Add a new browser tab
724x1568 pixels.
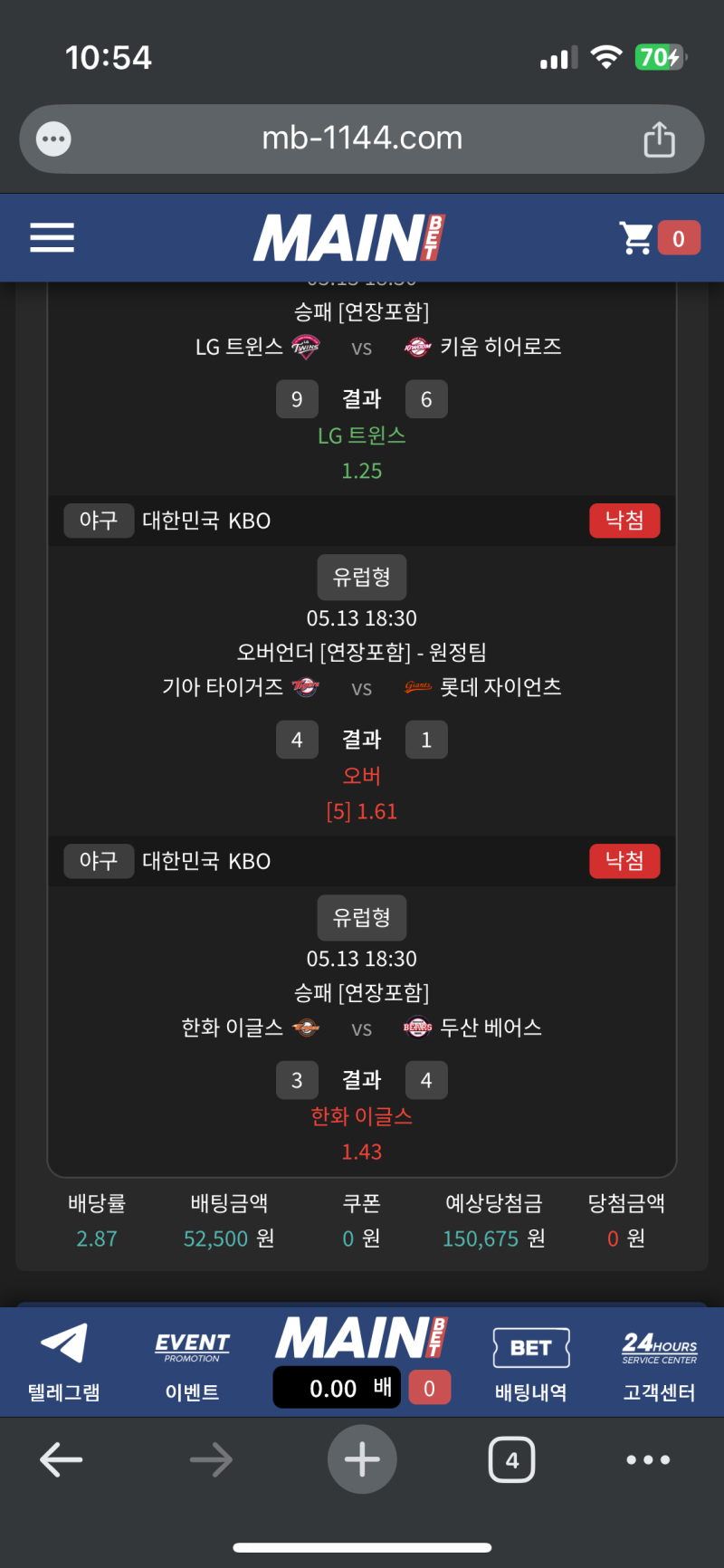[x=362, y=1459]
